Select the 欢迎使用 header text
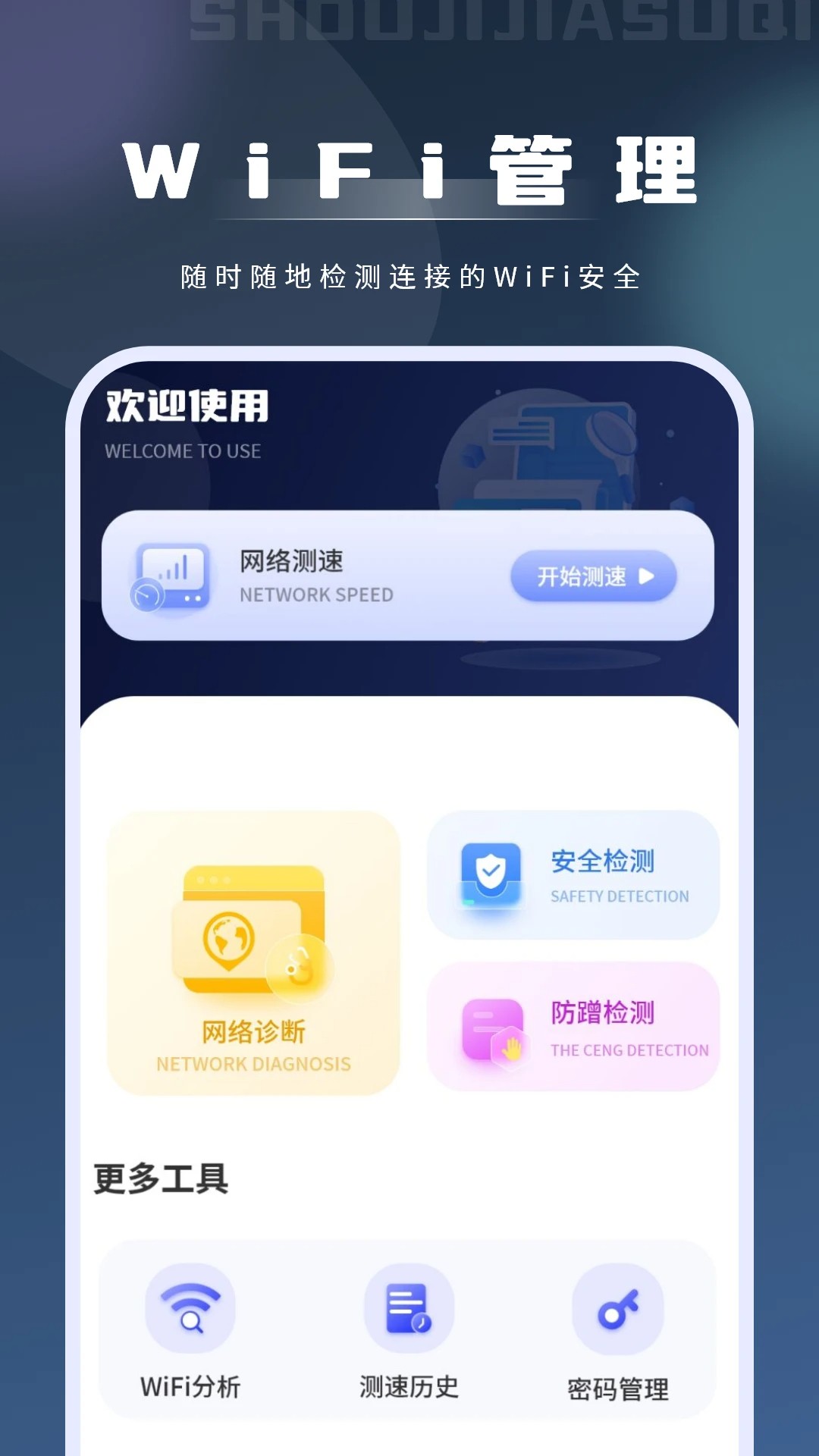Screen dimensions: 819x1456 click(186, 407)
